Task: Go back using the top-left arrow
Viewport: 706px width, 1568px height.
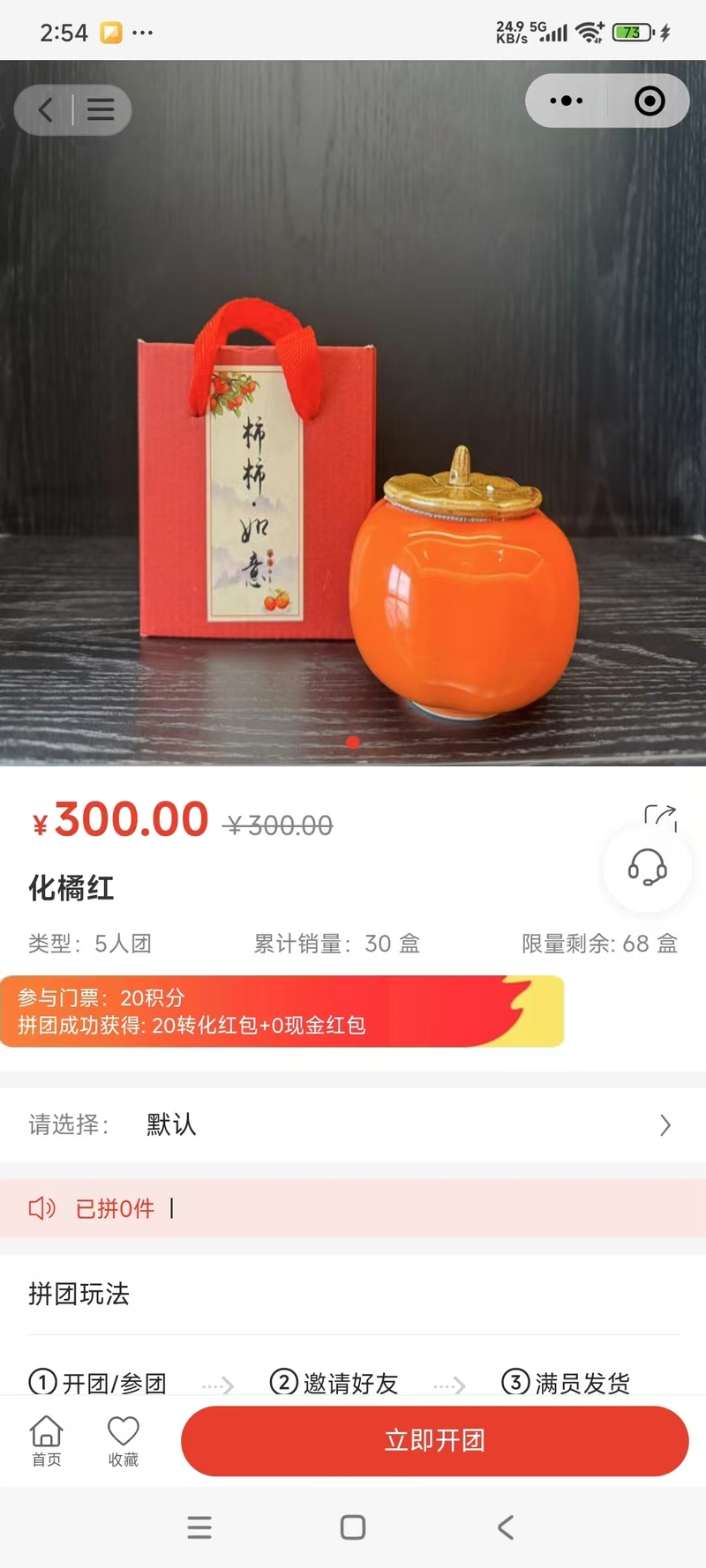Action: (x=46, y=109)
